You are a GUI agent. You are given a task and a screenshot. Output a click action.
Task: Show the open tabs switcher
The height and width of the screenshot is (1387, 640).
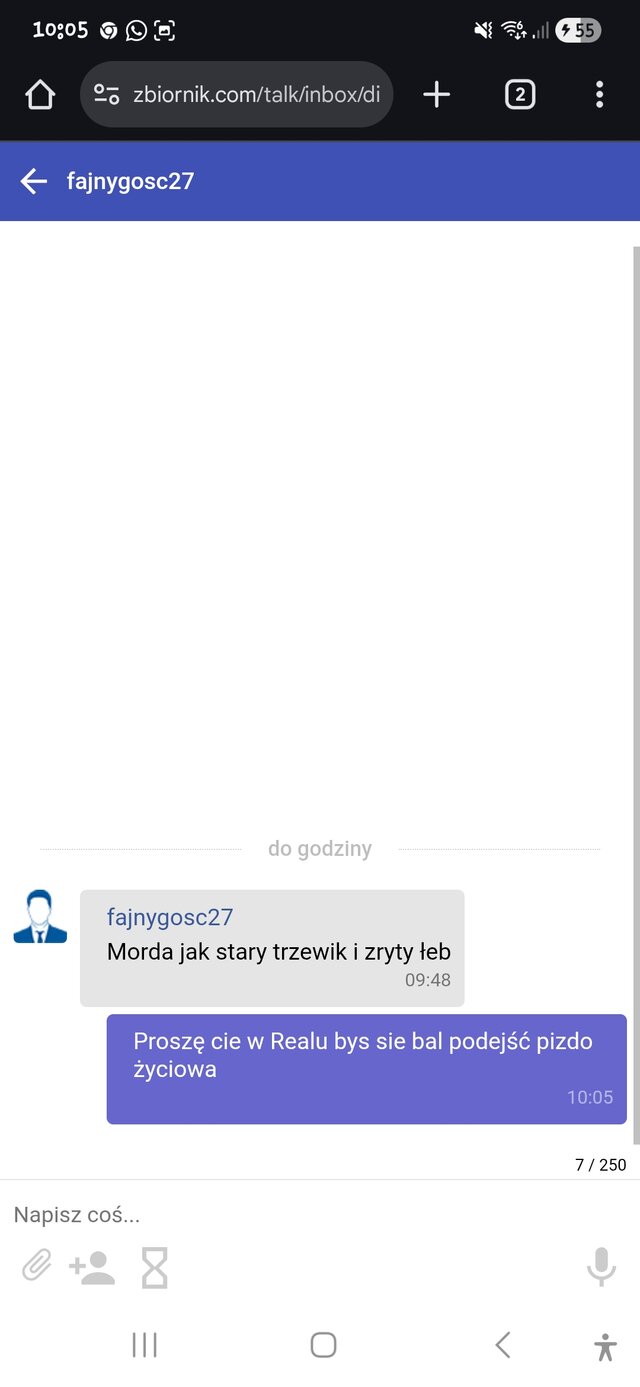(519, 95)
